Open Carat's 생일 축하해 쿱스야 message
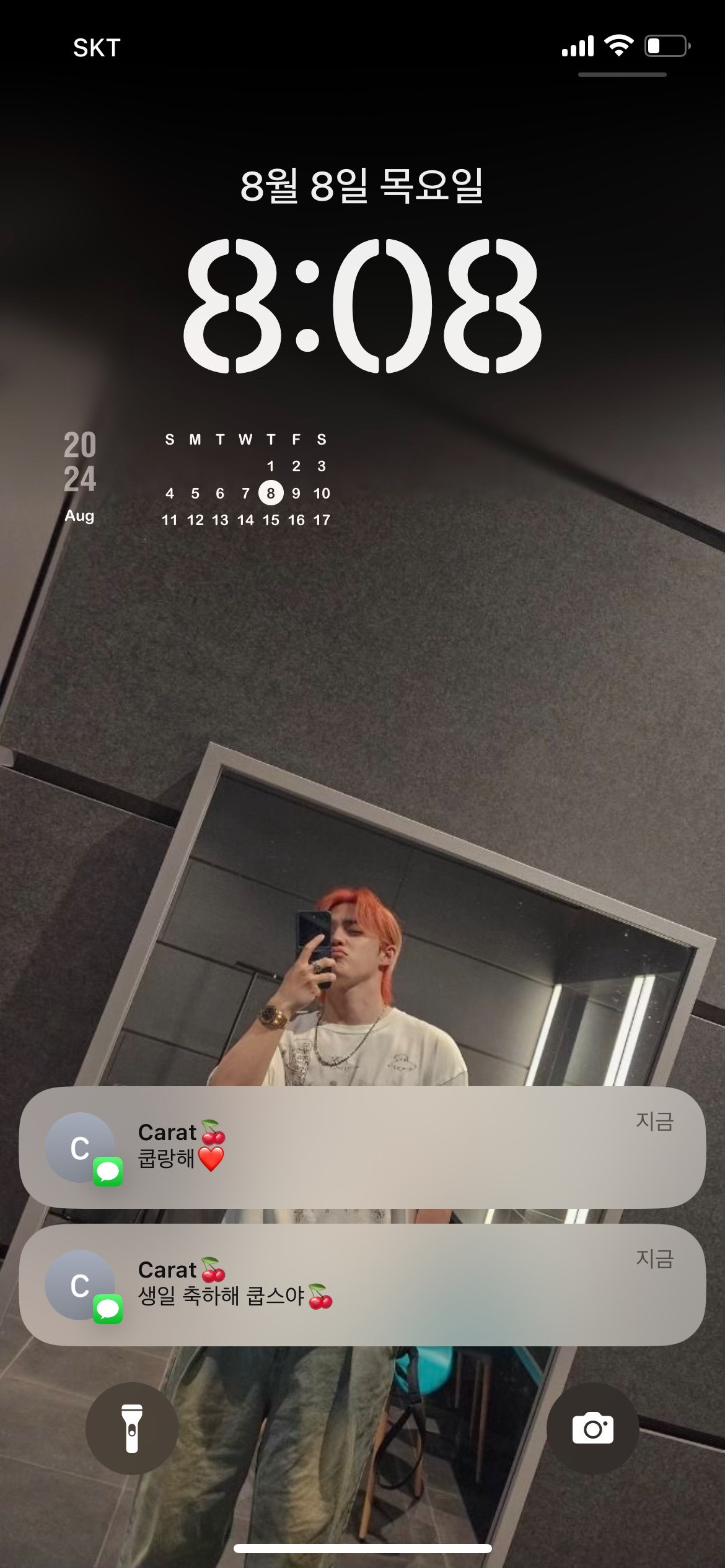The width and height of the screenshot is (725, 1568). pyautogui.click(x=362, y=1284)
